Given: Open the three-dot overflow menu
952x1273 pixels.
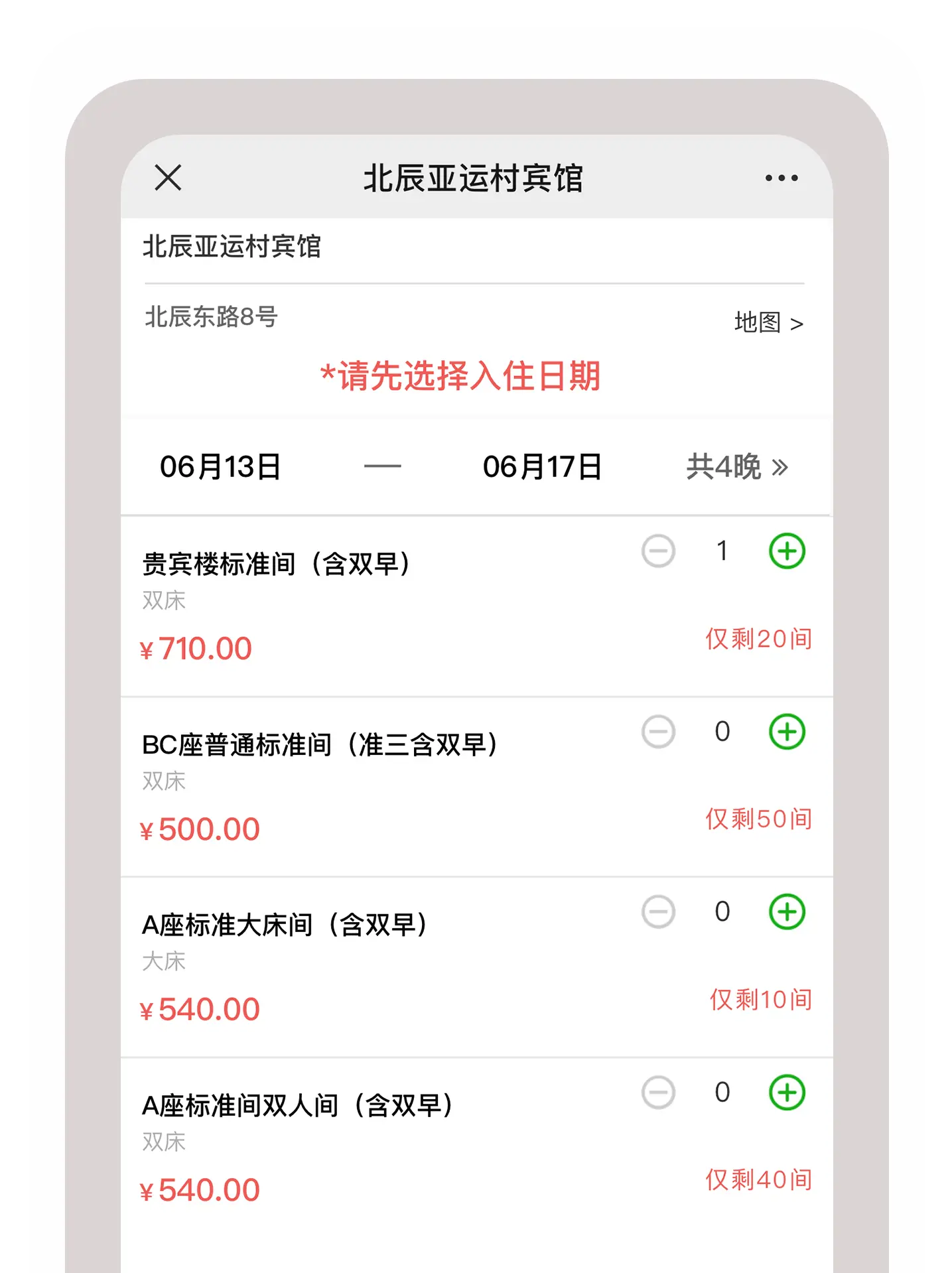Looking at the screenshot, I should tap(781, 178).
